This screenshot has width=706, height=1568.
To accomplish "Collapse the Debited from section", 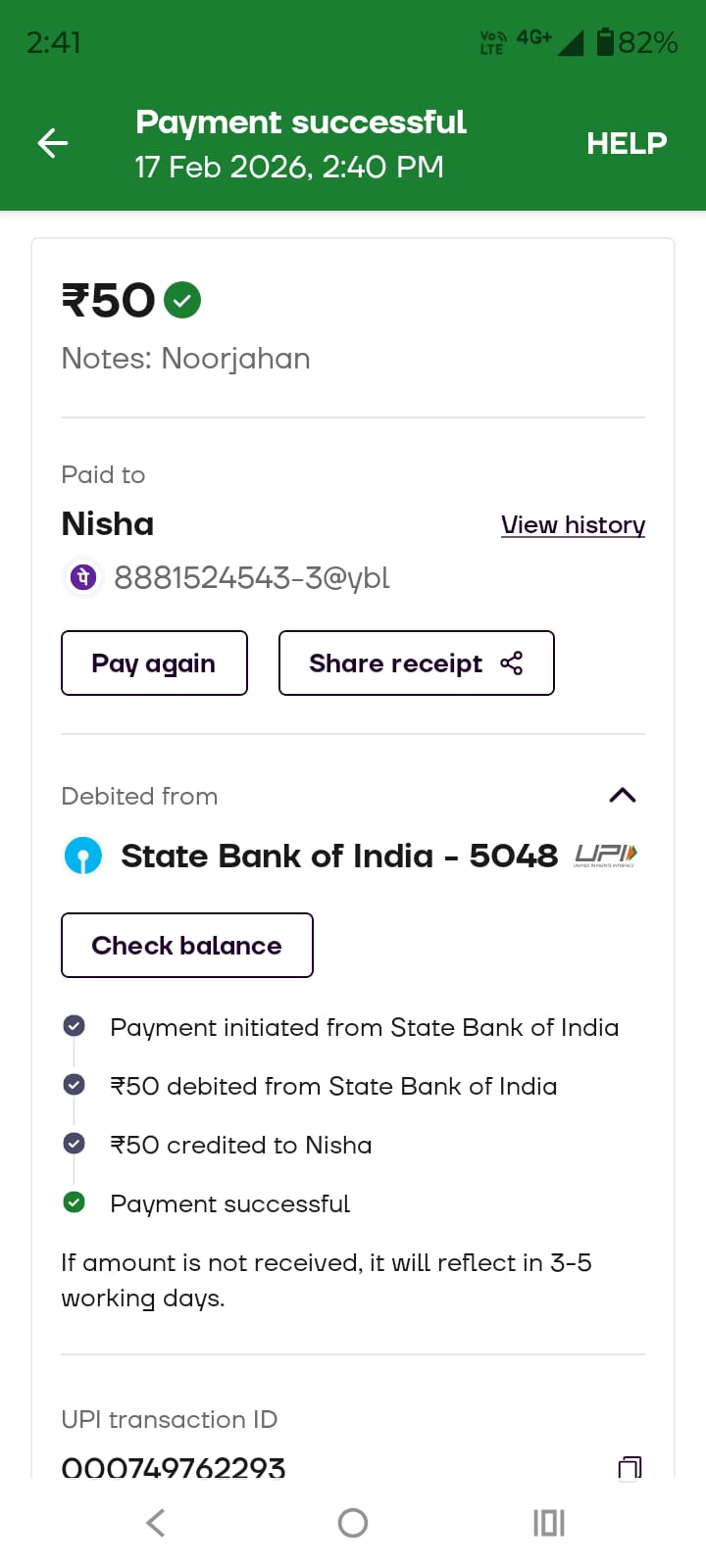I will pos(623,795).
